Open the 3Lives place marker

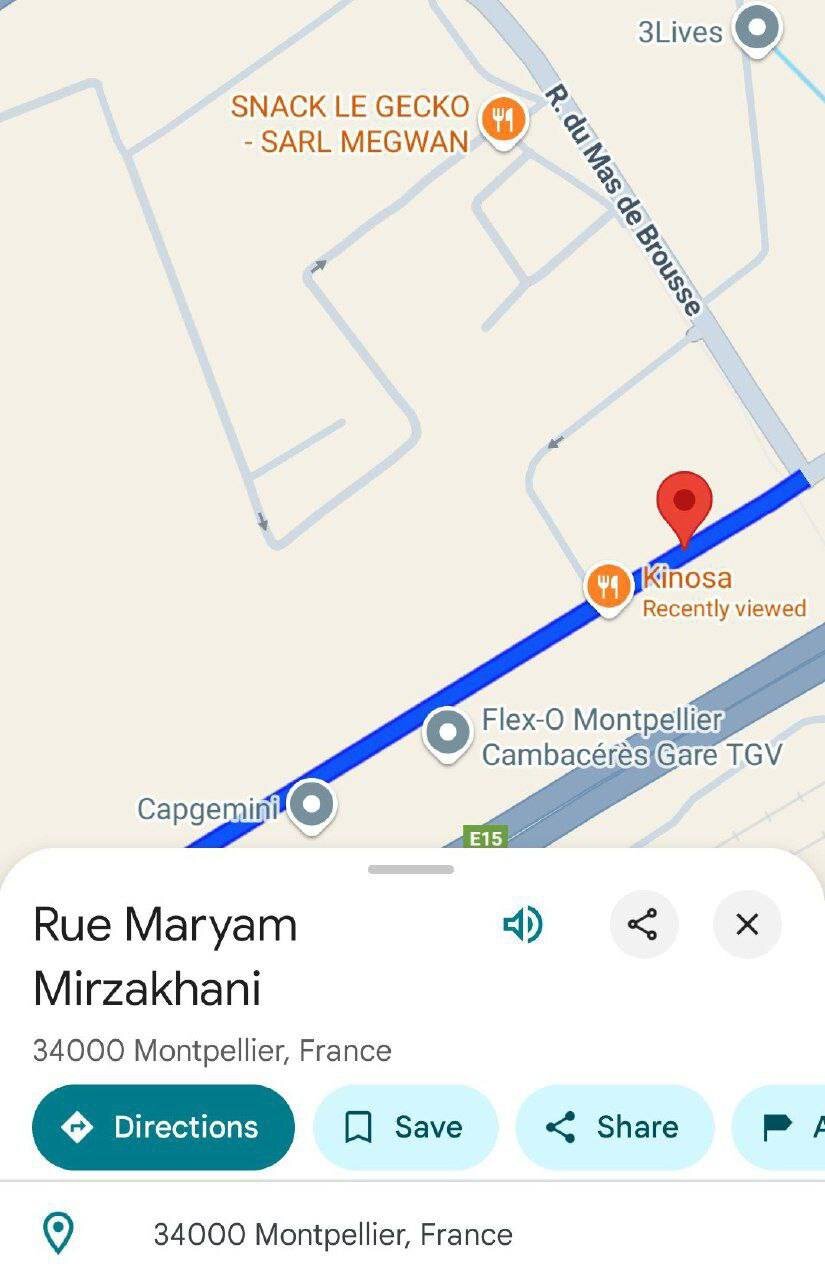(x=757, y=28)
